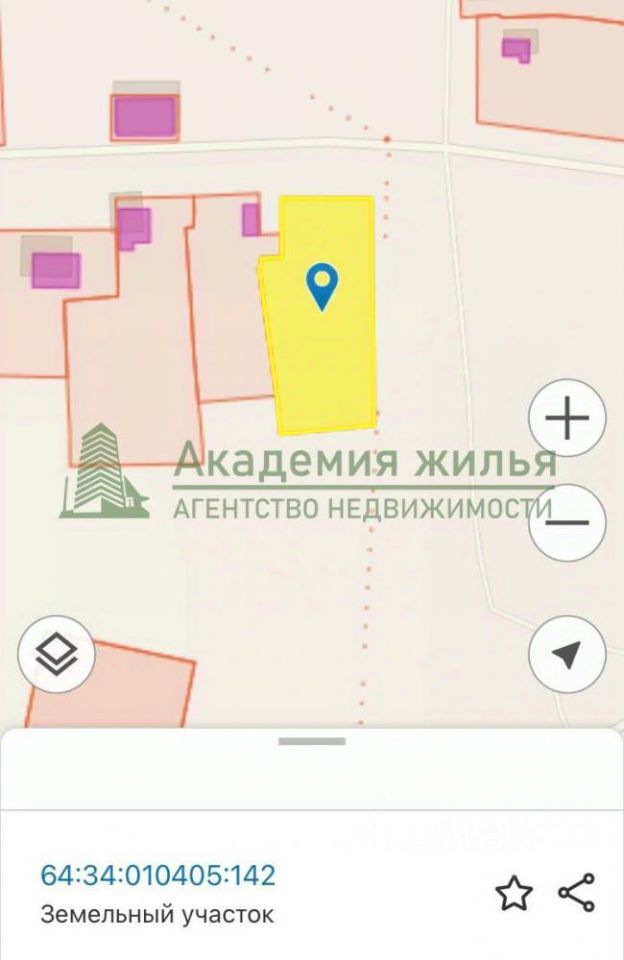
Task: Zoom out of the map
Action: click(567, 522)
